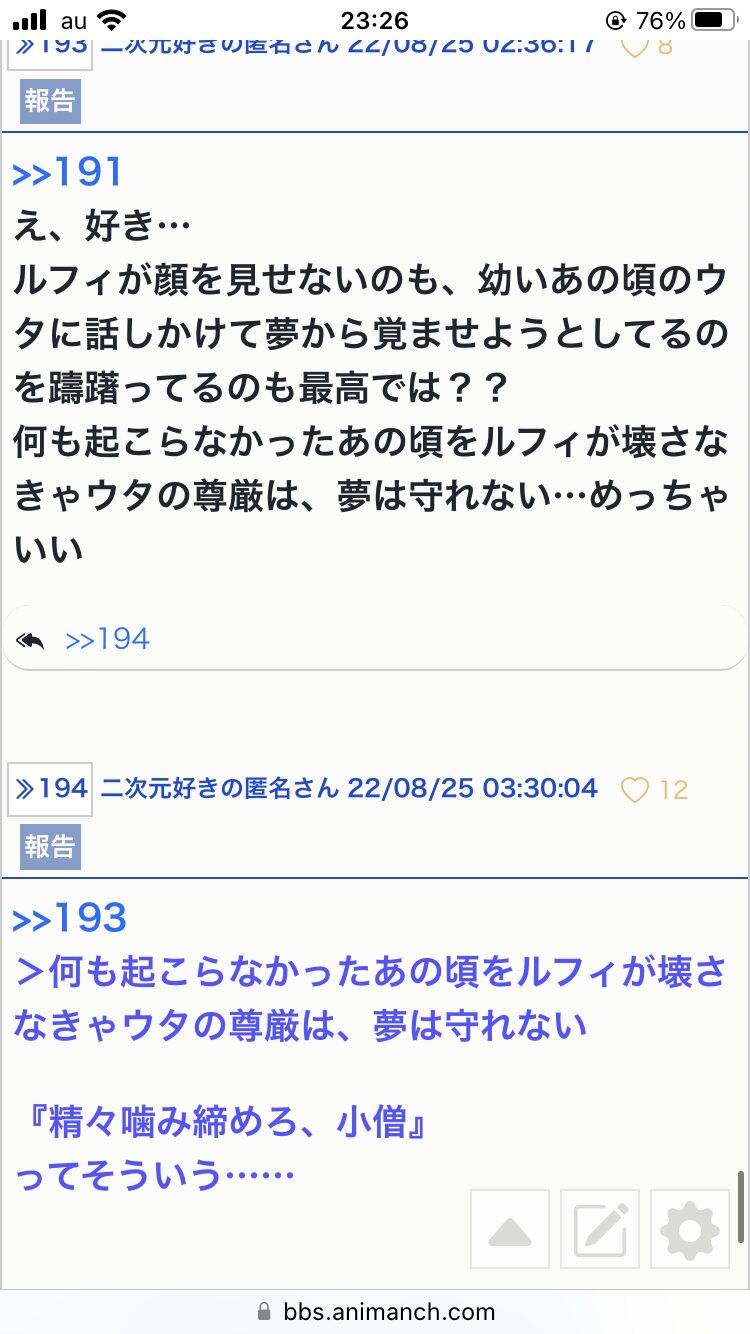Like post 193 with the heart icon
The height and width of the screenshot is (1334, 750).
point(635,46)
